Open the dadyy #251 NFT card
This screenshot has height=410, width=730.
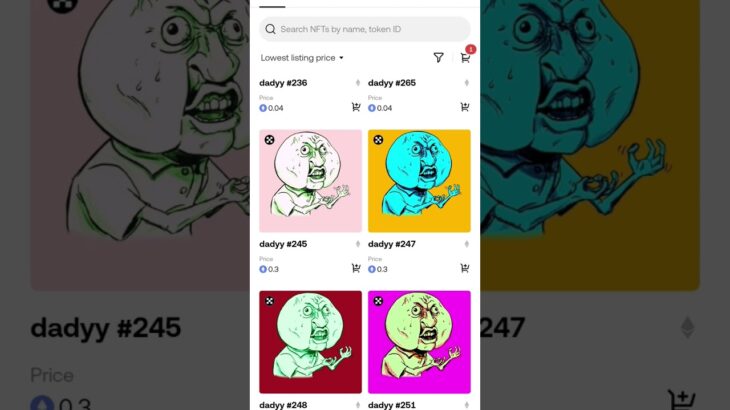pos(419,342)
